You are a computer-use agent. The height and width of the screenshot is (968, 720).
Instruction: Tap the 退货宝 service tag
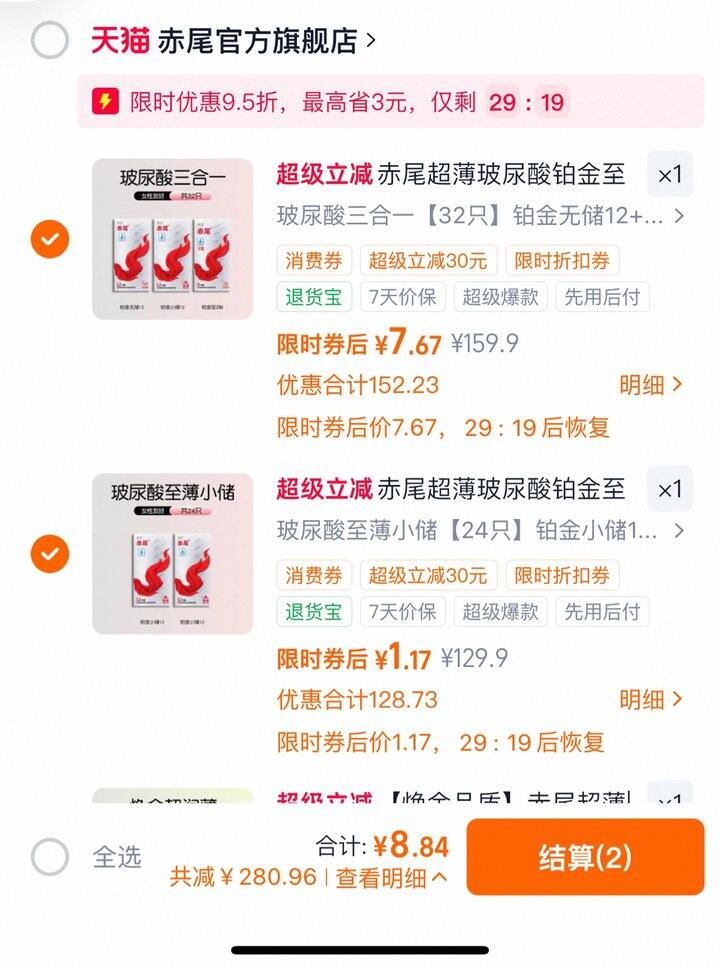click(314, 297)
